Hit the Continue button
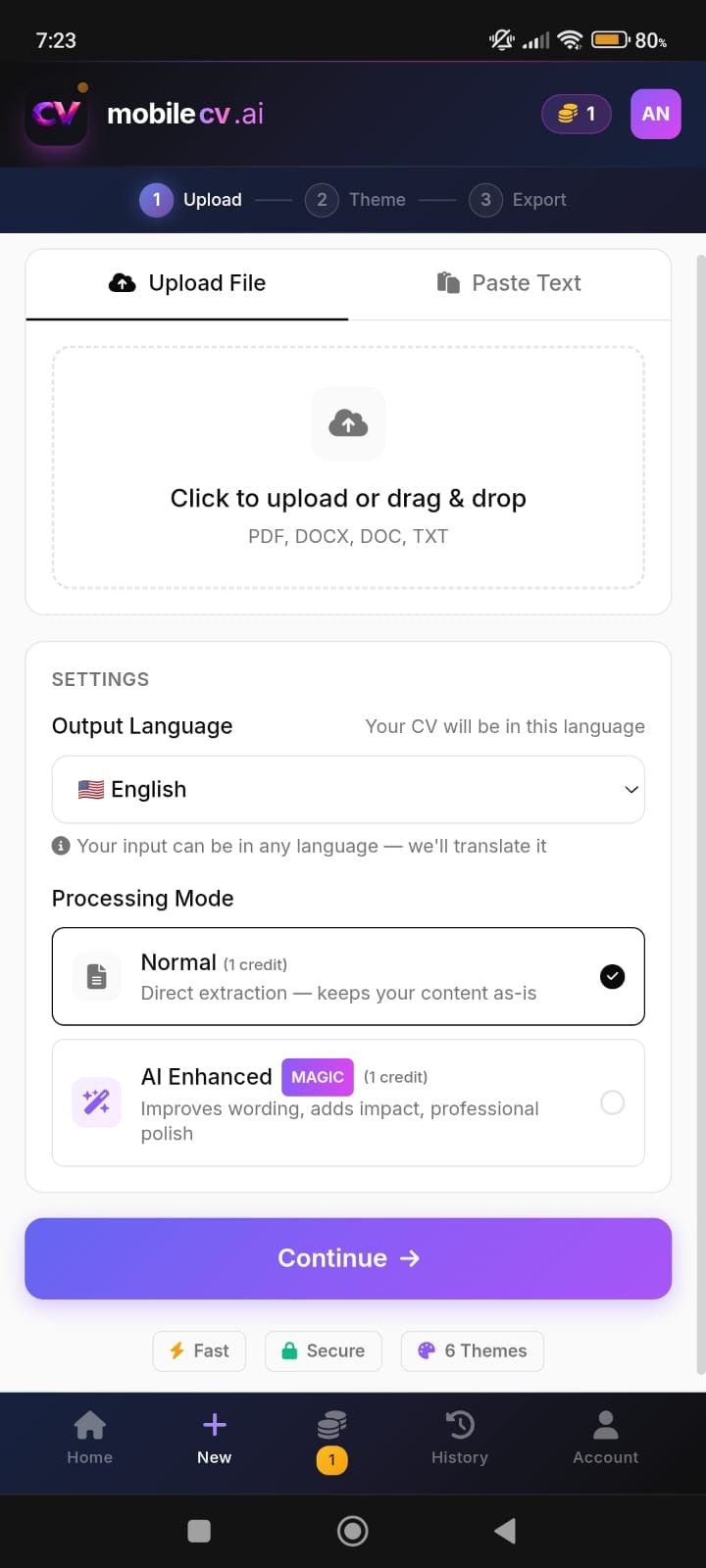The image size is (706, 1568). pos(348,1258)
